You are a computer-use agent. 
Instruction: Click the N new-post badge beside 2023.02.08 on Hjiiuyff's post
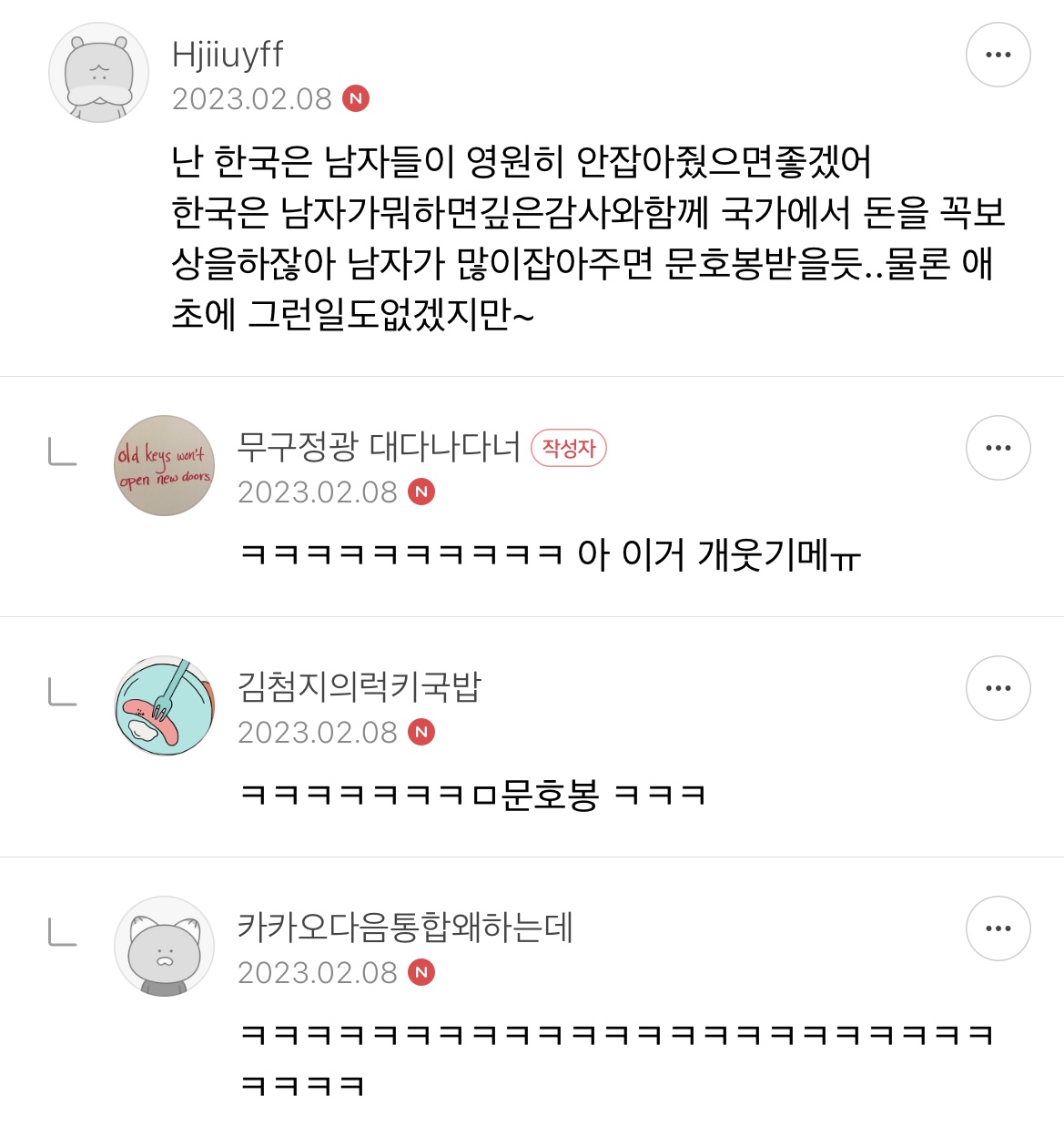(356, 97)
